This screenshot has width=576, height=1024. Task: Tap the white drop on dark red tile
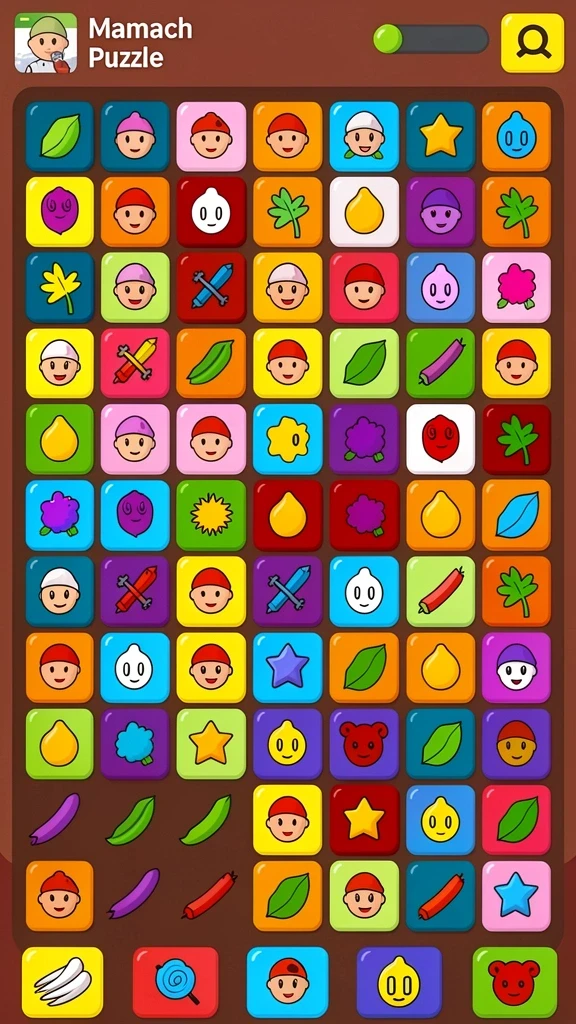211,212
